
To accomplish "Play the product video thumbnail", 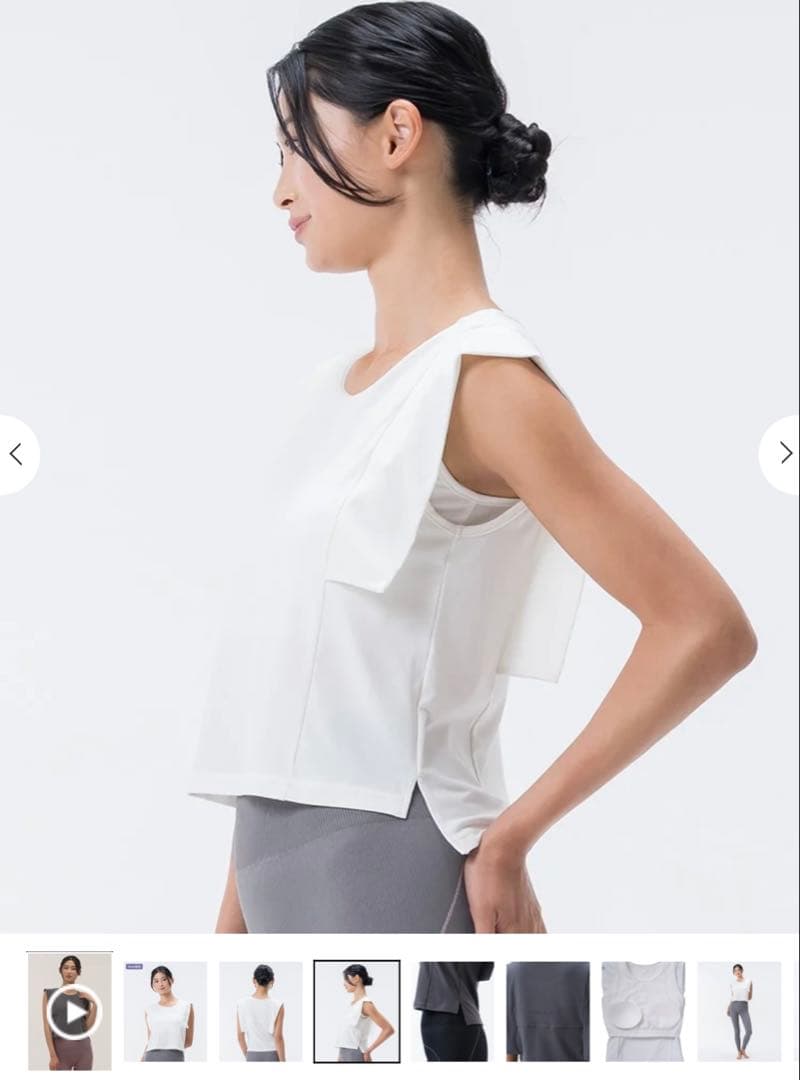I will tap(70, 1011).
